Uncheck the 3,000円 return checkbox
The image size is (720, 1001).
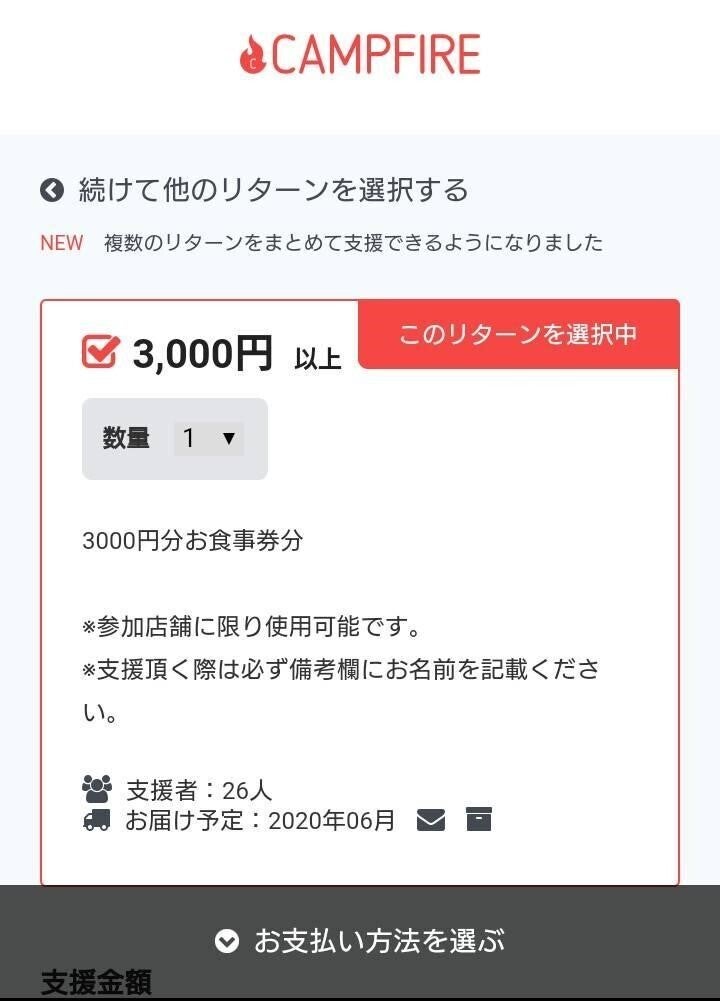point(100,352)
